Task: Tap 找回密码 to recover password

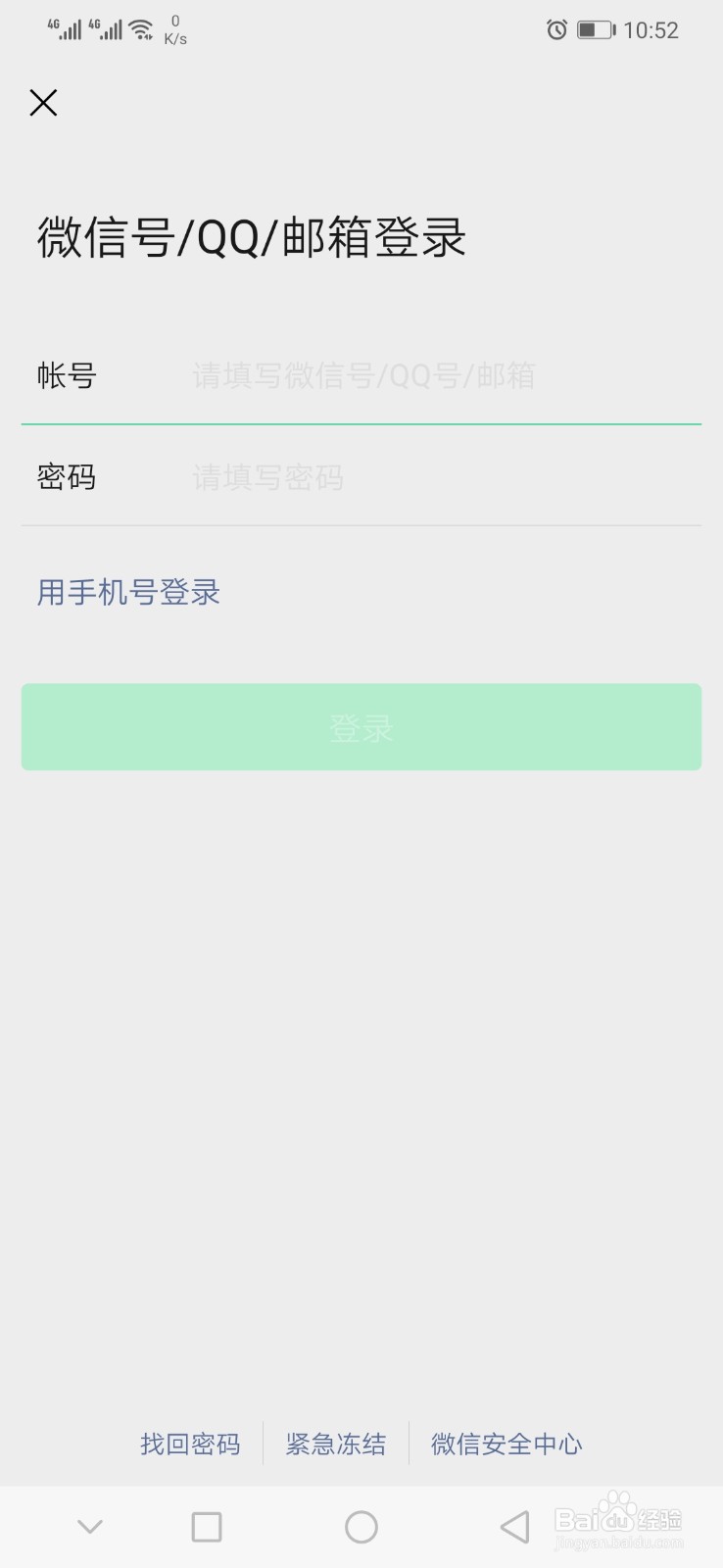Action: coord(190,1444)
